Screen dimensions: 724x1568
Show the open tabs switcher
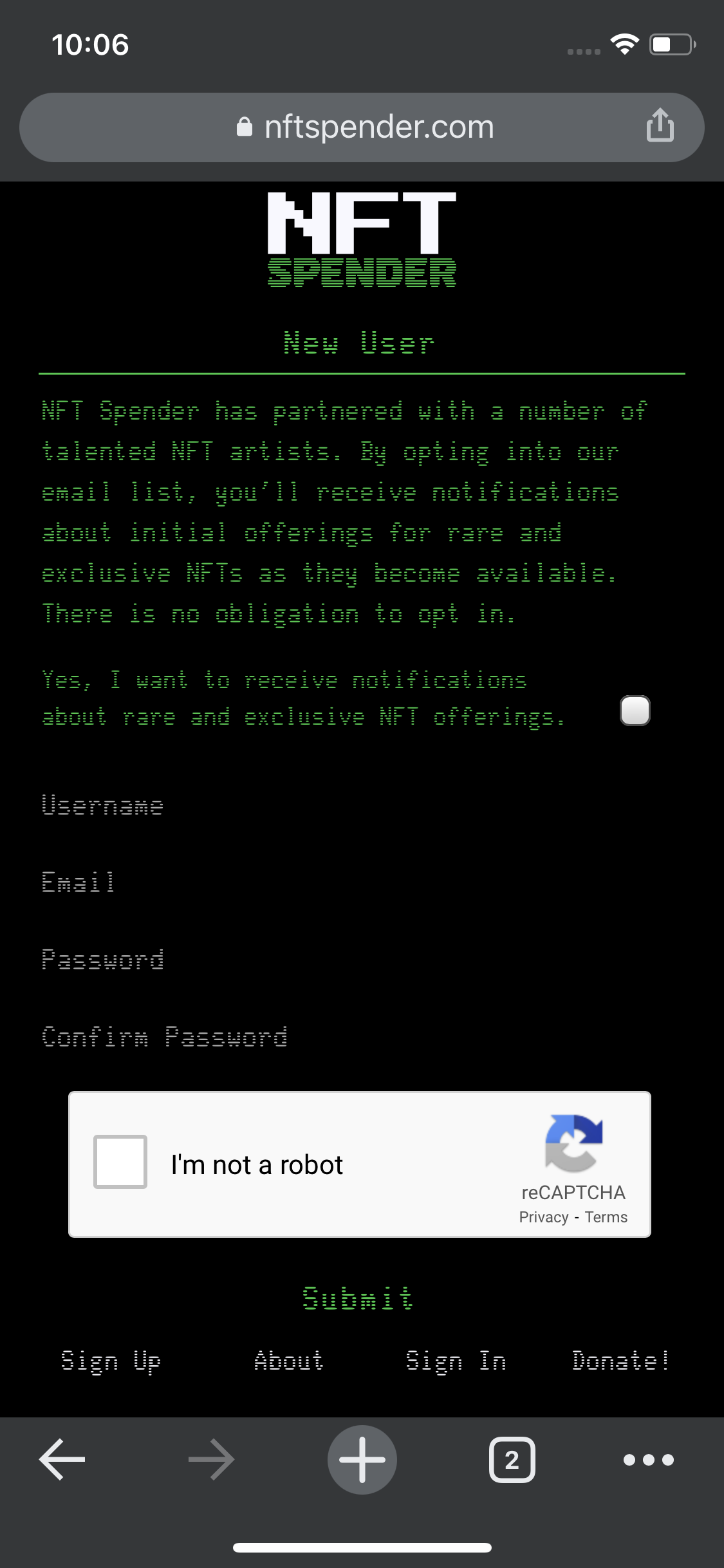pos(512,1459)
